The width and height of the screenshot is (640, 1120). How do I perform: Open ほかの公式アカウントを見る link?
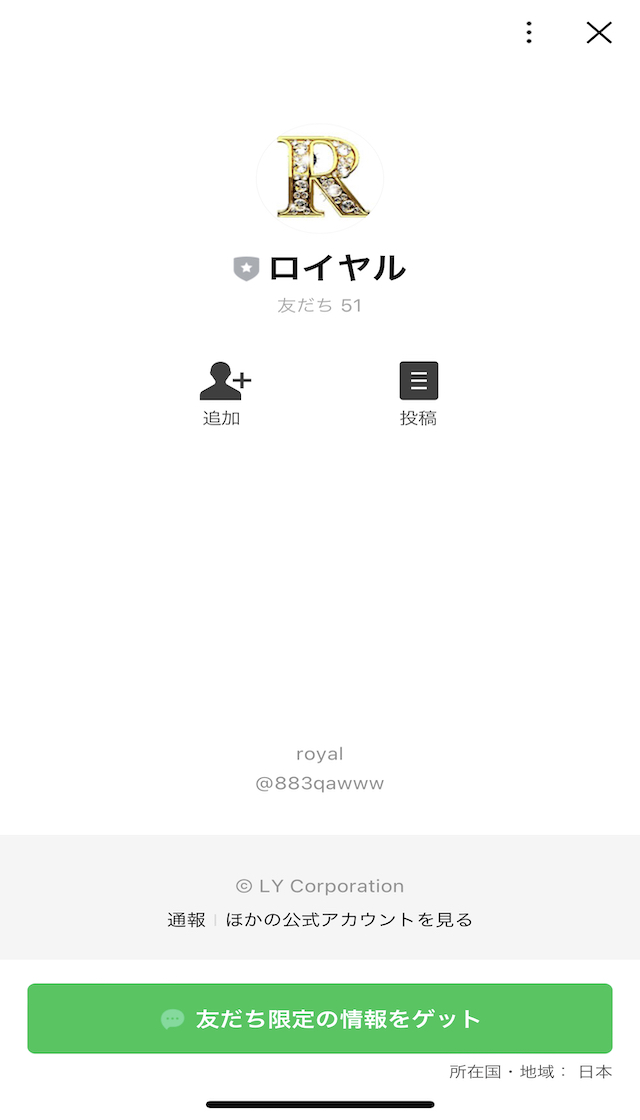(x=349, y=920)
